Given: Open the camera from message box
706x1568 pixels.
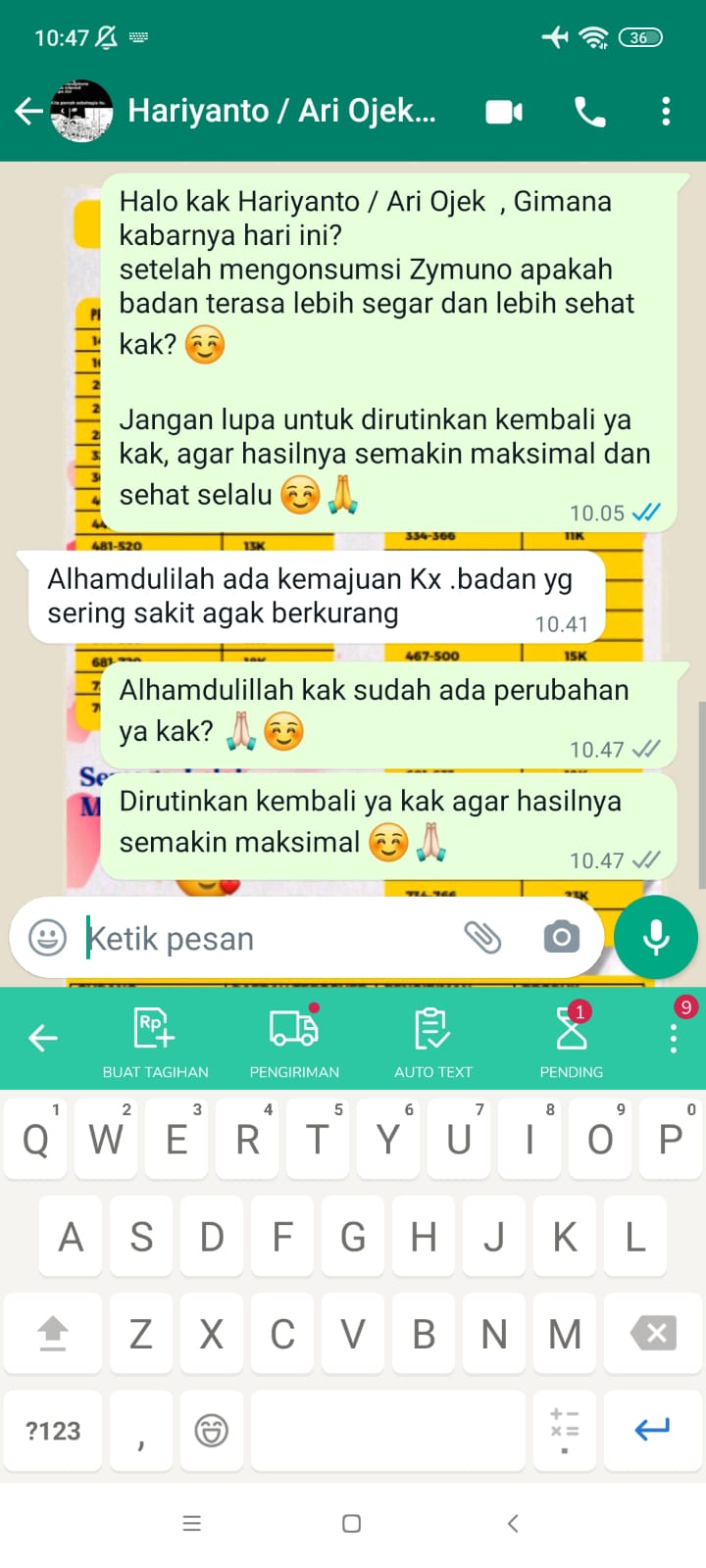Looking at the screenshot, I should point(561,938).
